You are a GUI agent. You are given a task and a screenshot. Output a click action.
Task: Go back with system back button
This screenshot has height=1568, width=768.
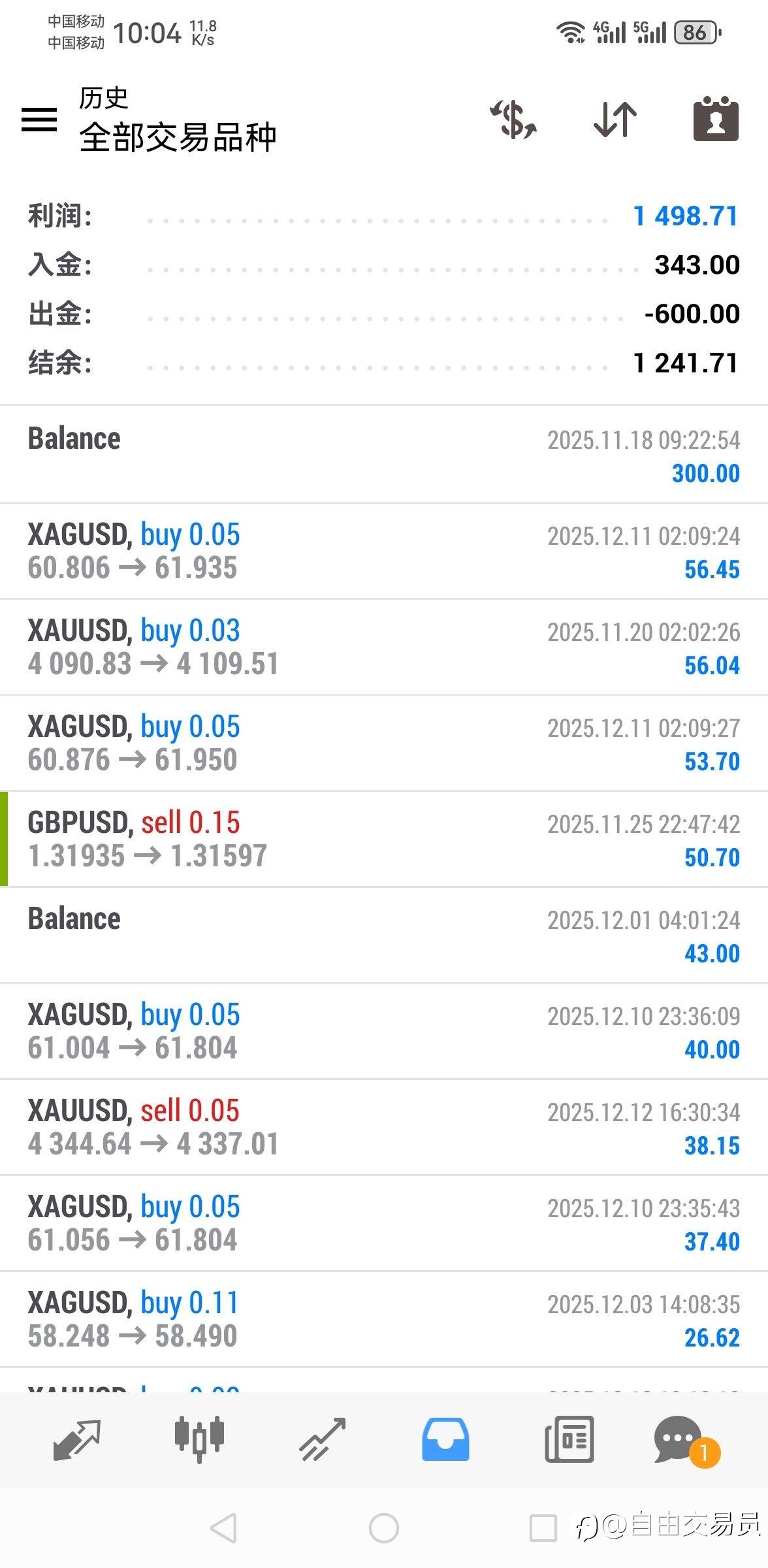[223, 1528]
